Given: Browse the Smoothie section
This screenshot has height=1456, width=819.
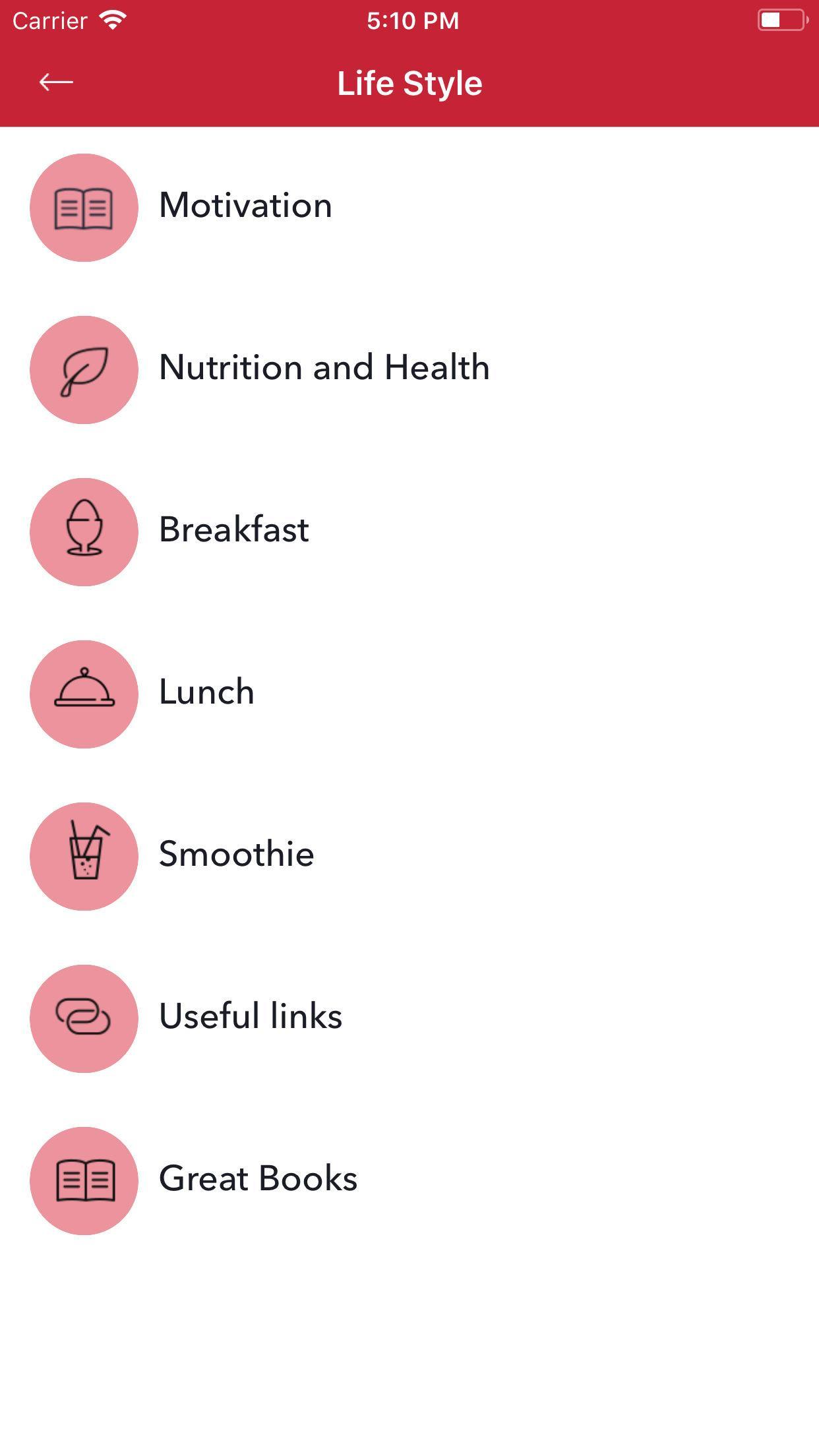Looking at the screenshot, I should click(236, 855).
